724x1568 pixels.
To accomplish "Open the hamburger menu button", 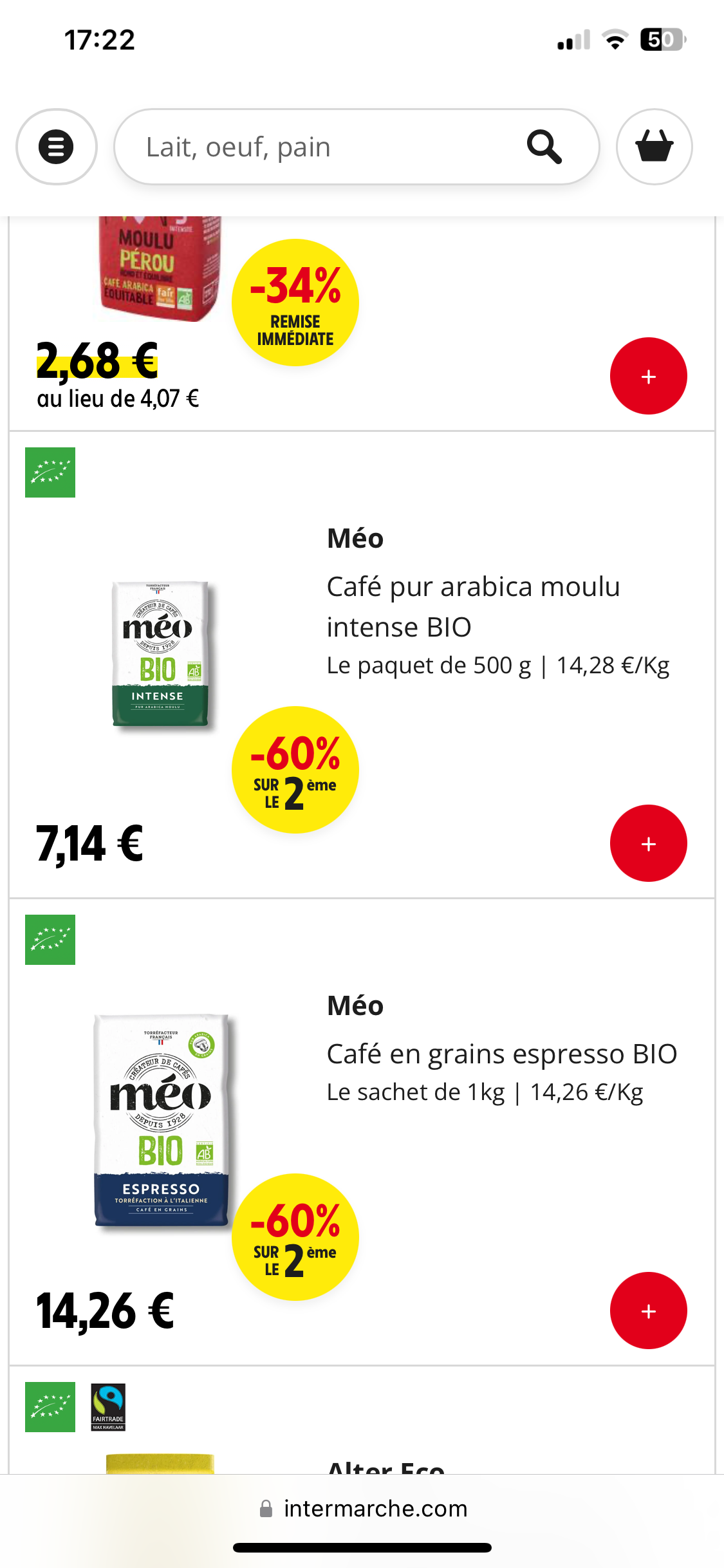I will coord(56,147).
